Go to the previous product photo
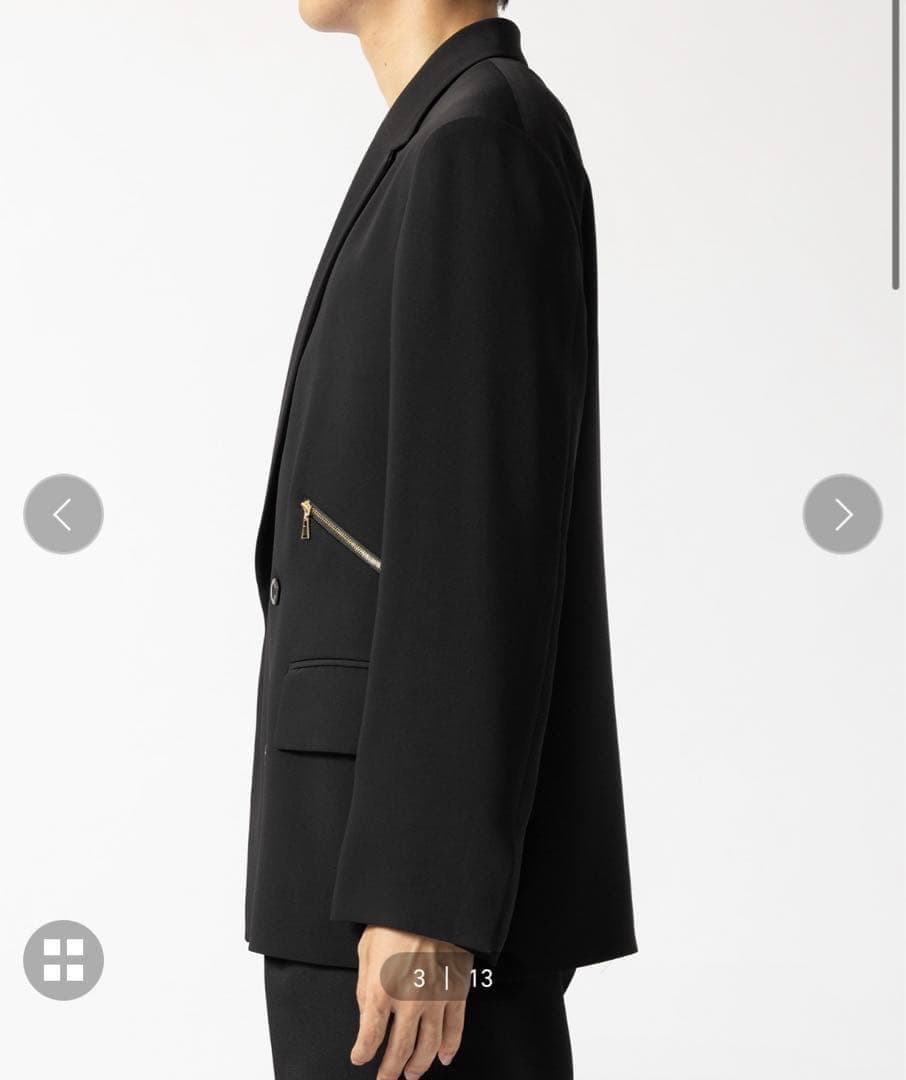 coord(63,514)
